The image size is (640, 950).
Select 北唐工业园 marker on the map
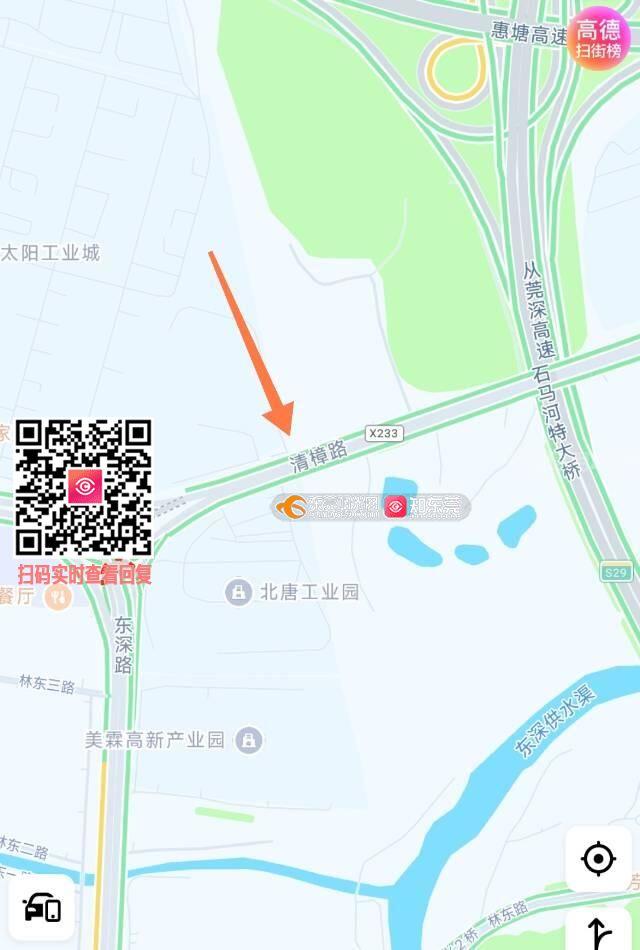coord(238,592)
